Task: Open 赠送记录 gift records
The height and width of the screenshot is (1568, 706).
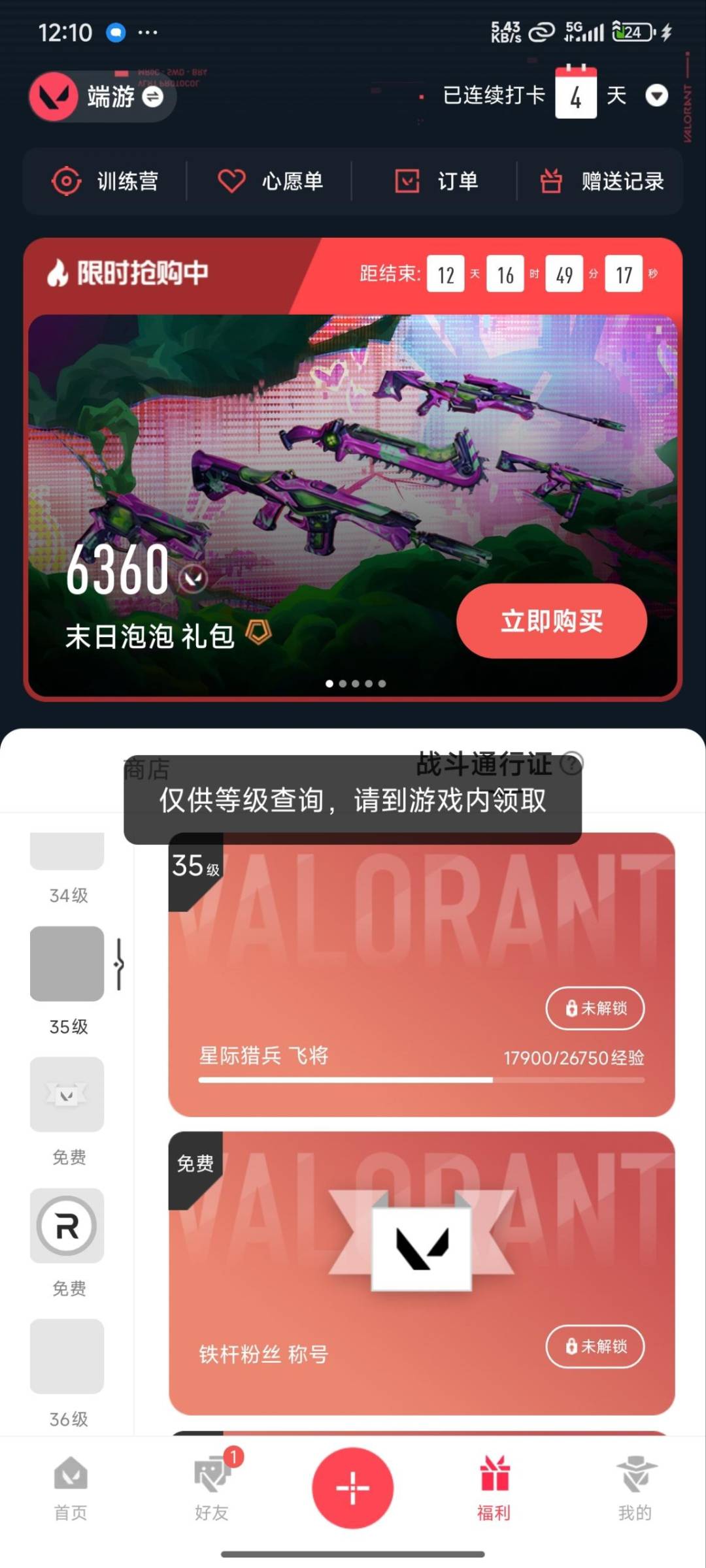Action: click(602, 181)
